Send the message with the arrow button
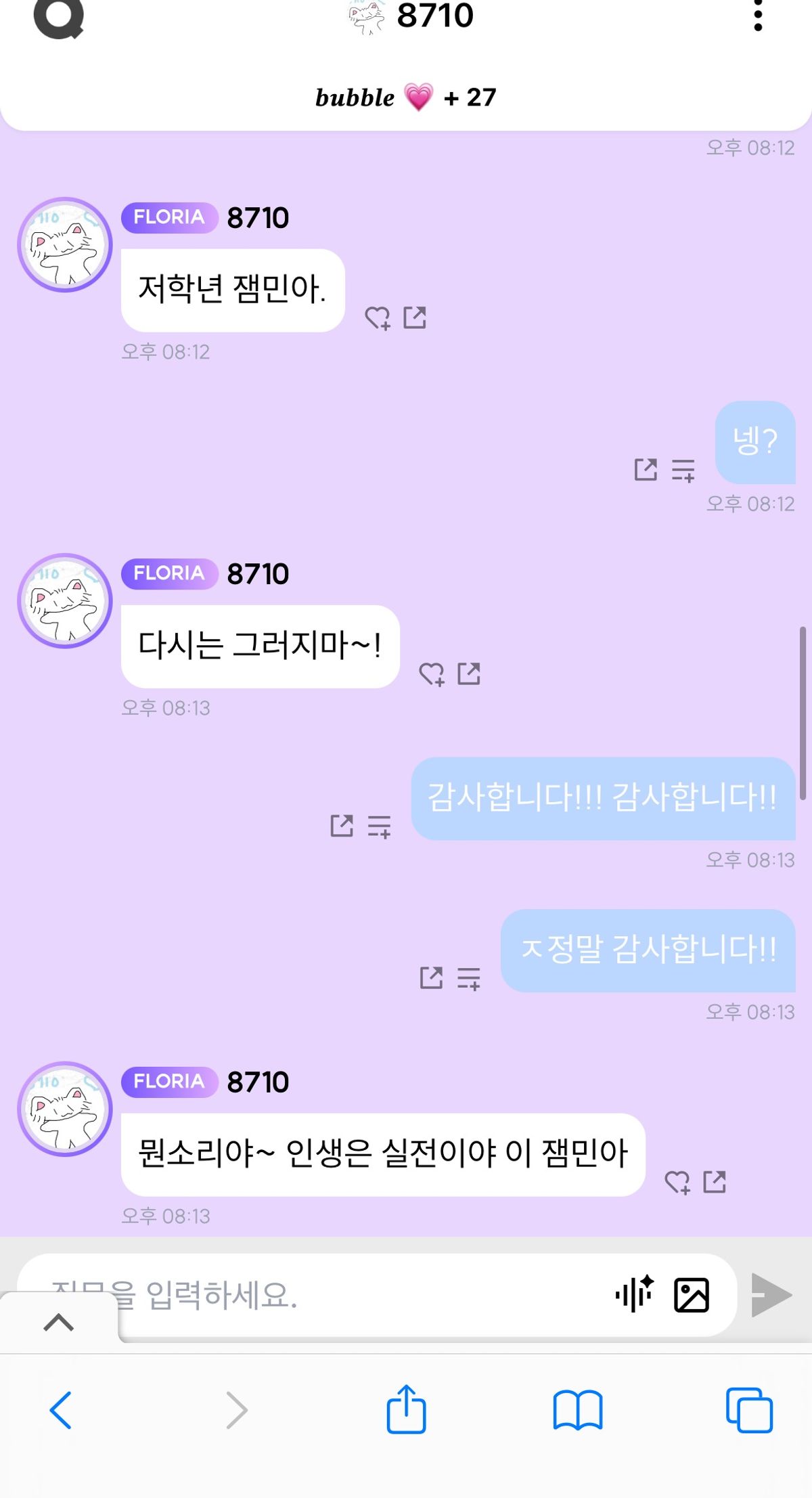The image size is (812, 1498). (771, 1294)
